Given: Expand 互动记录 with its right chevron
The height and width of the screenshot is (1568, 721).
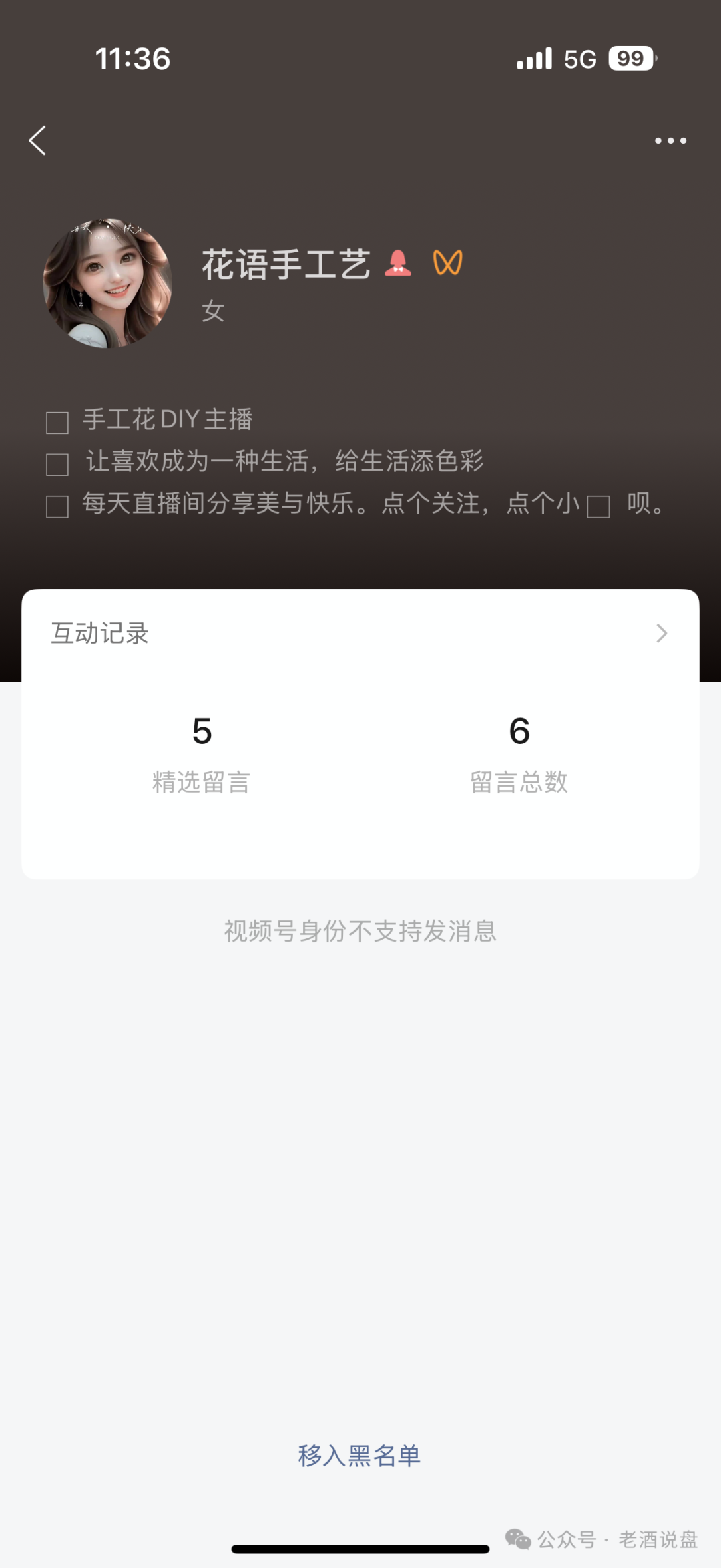Looking at the screenshot, I should [661, 633].
